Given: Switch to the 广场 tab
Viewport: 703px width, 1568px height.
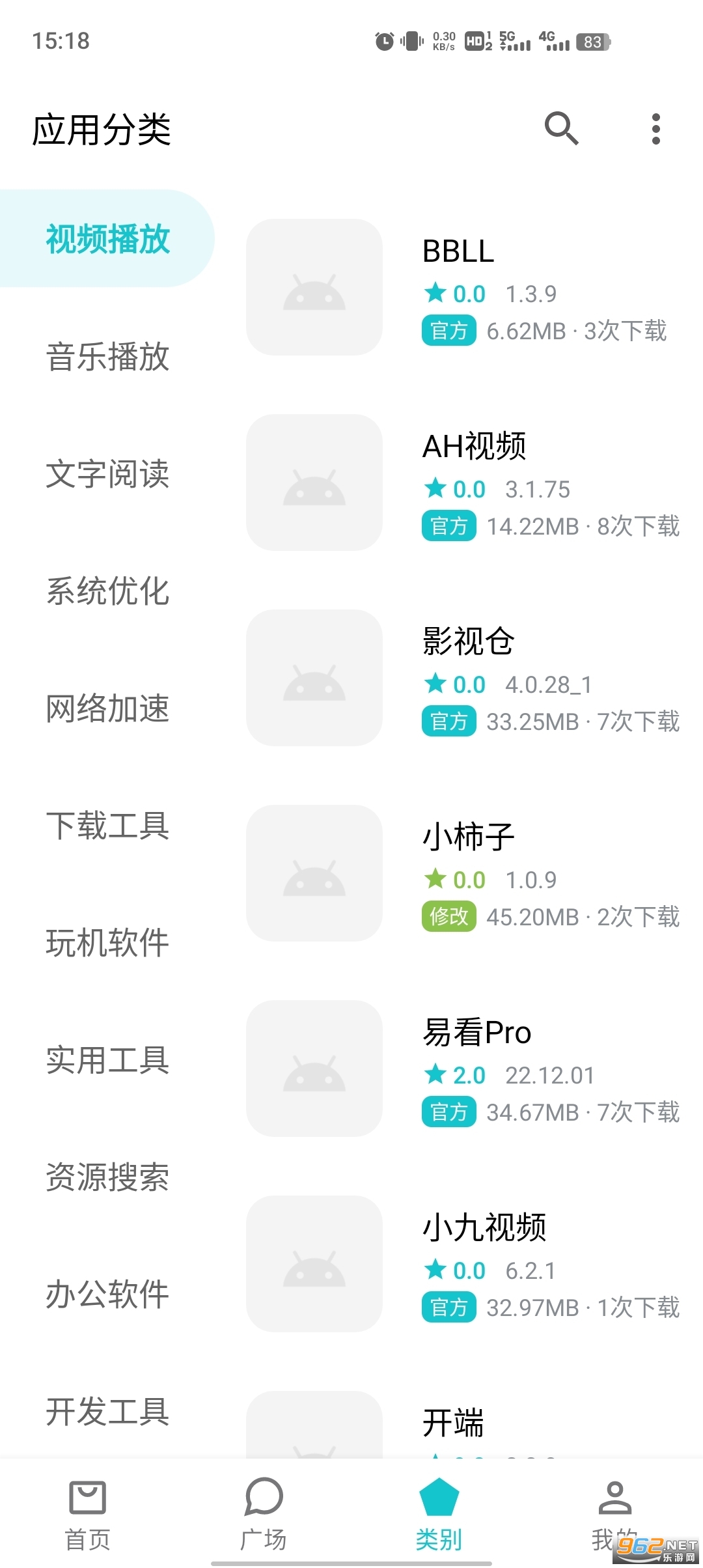Looking at the screenshot, I should click(x=264, y=1514).
